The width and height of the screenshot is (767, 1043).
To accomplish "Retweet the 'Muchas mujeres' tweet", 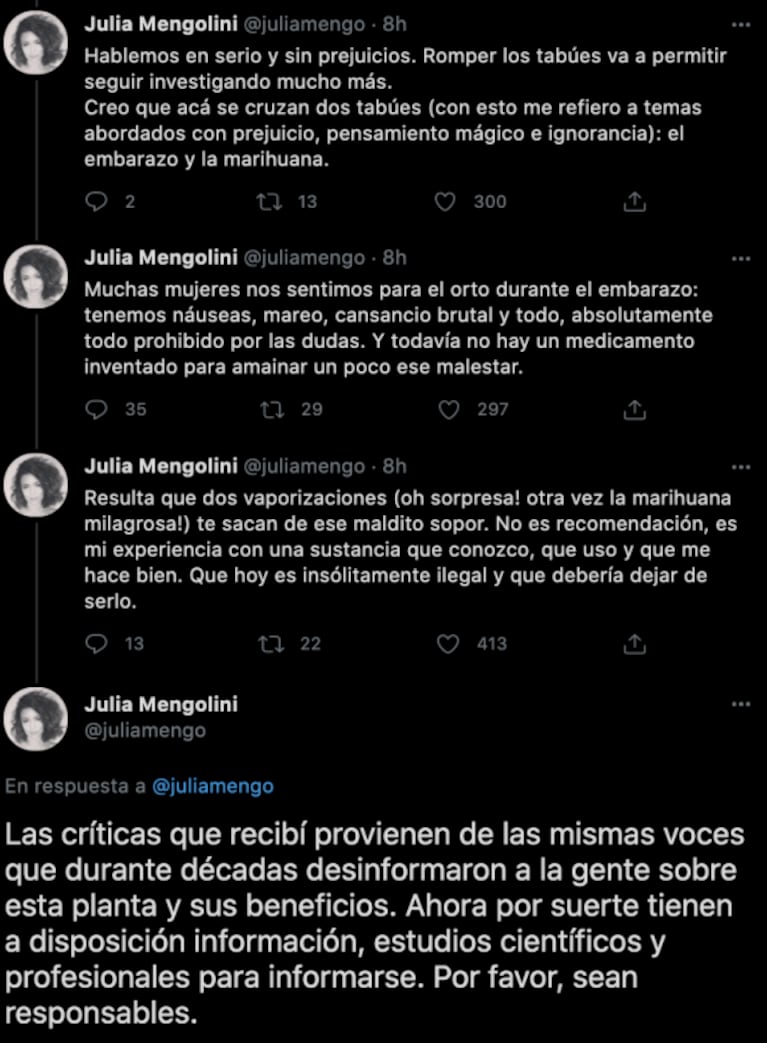I will click(268, 409).
